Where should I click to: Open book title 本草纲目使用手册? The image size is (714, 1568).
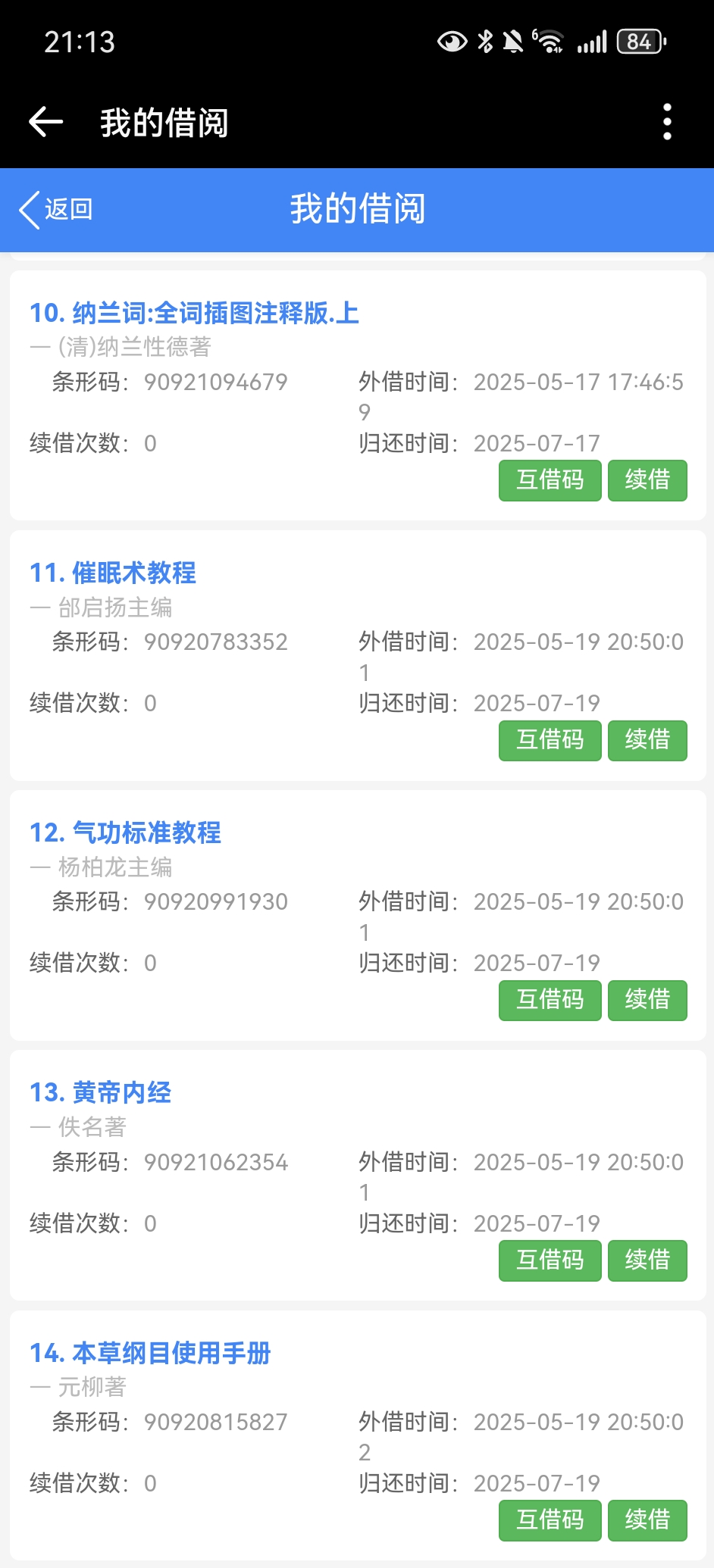150,1353
